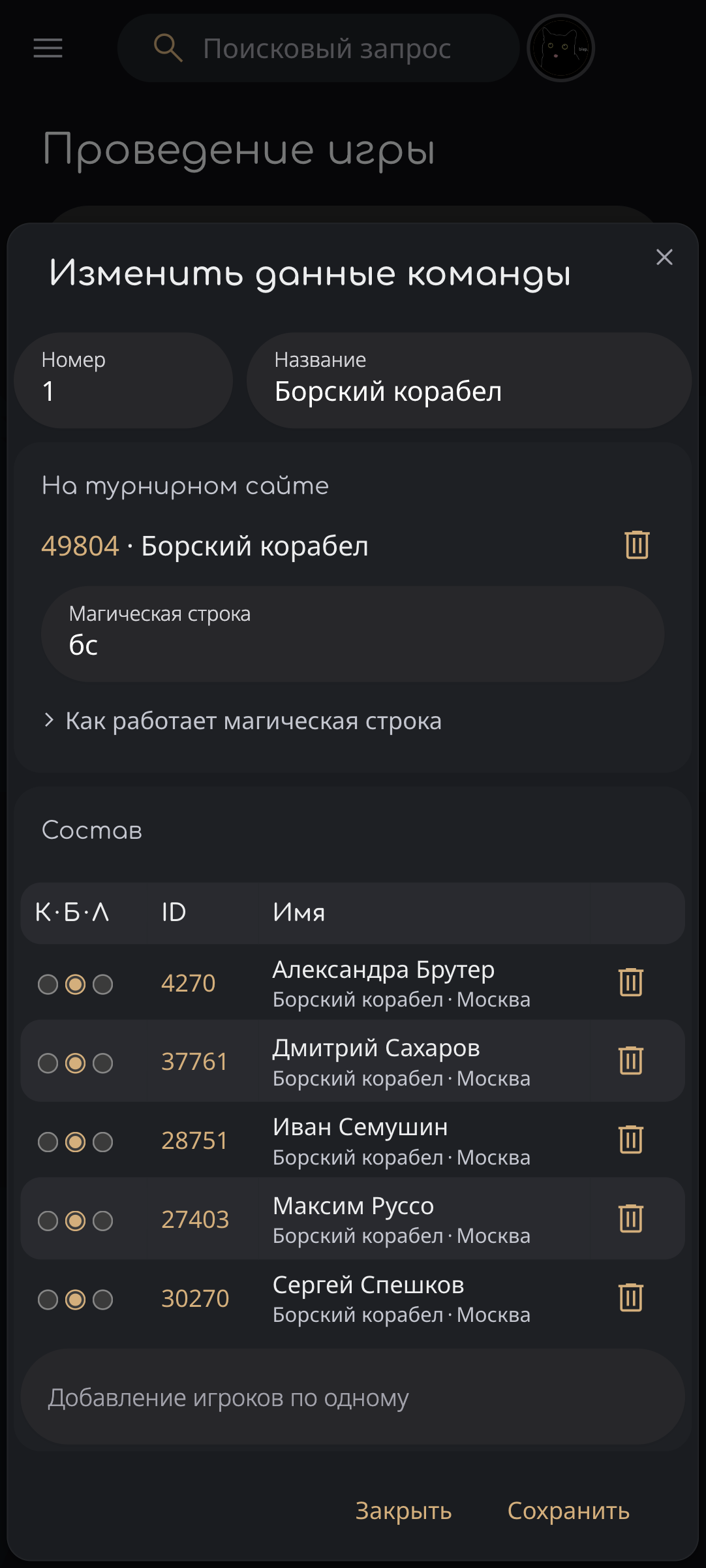Focus the Добавление игроков по одному field
Viewport: 706px width, 1568px height.
352,1397
